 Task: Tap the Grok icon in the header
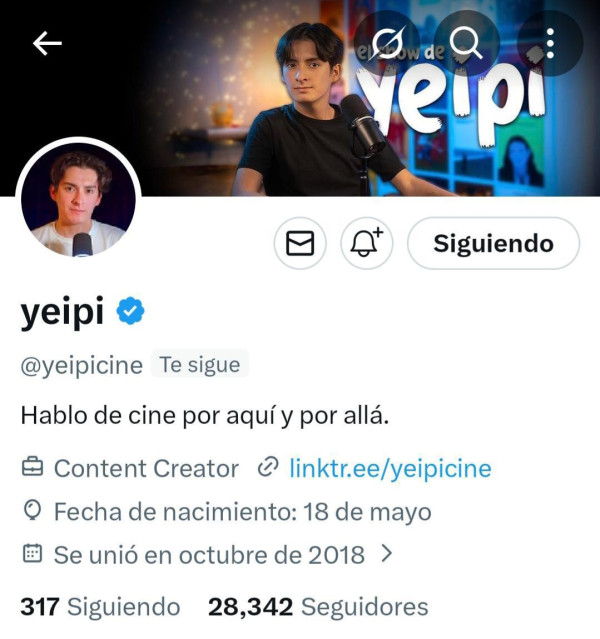pyautogui.click(x=384, y=43)
